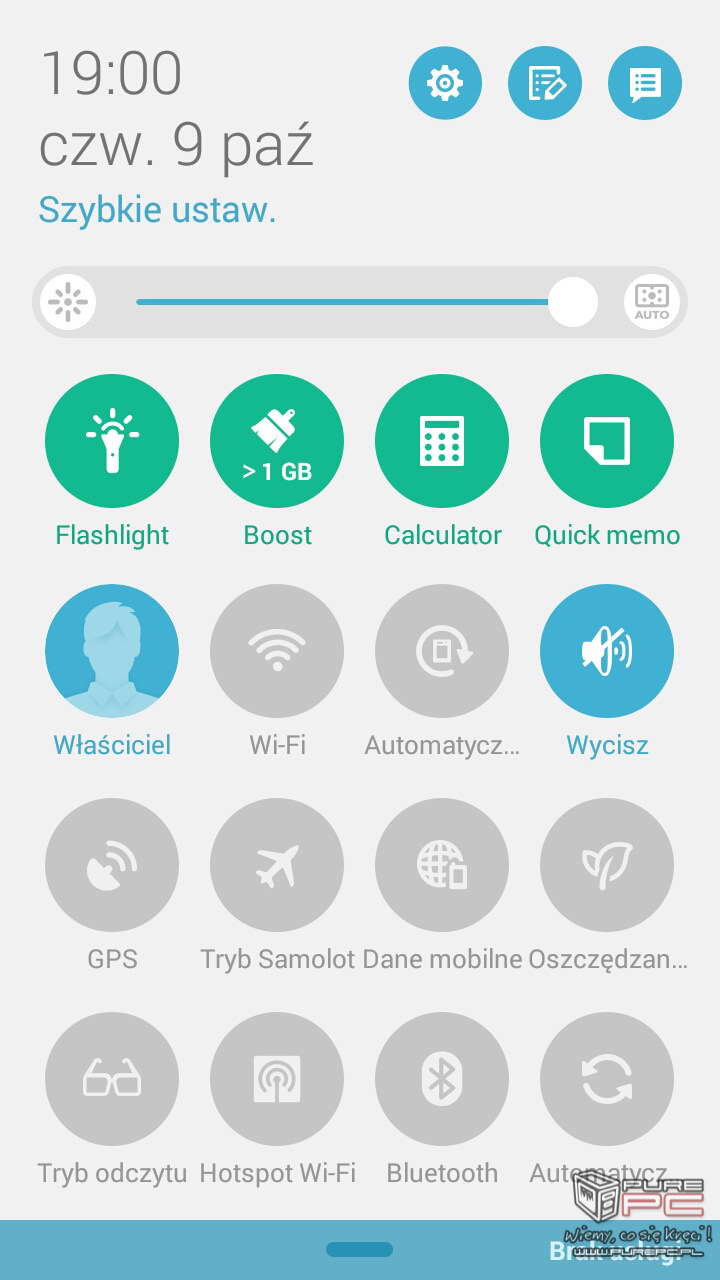This screenshot has width=720, height=1280.
Task: Set brightness on the slider
Action: [366, 301]
